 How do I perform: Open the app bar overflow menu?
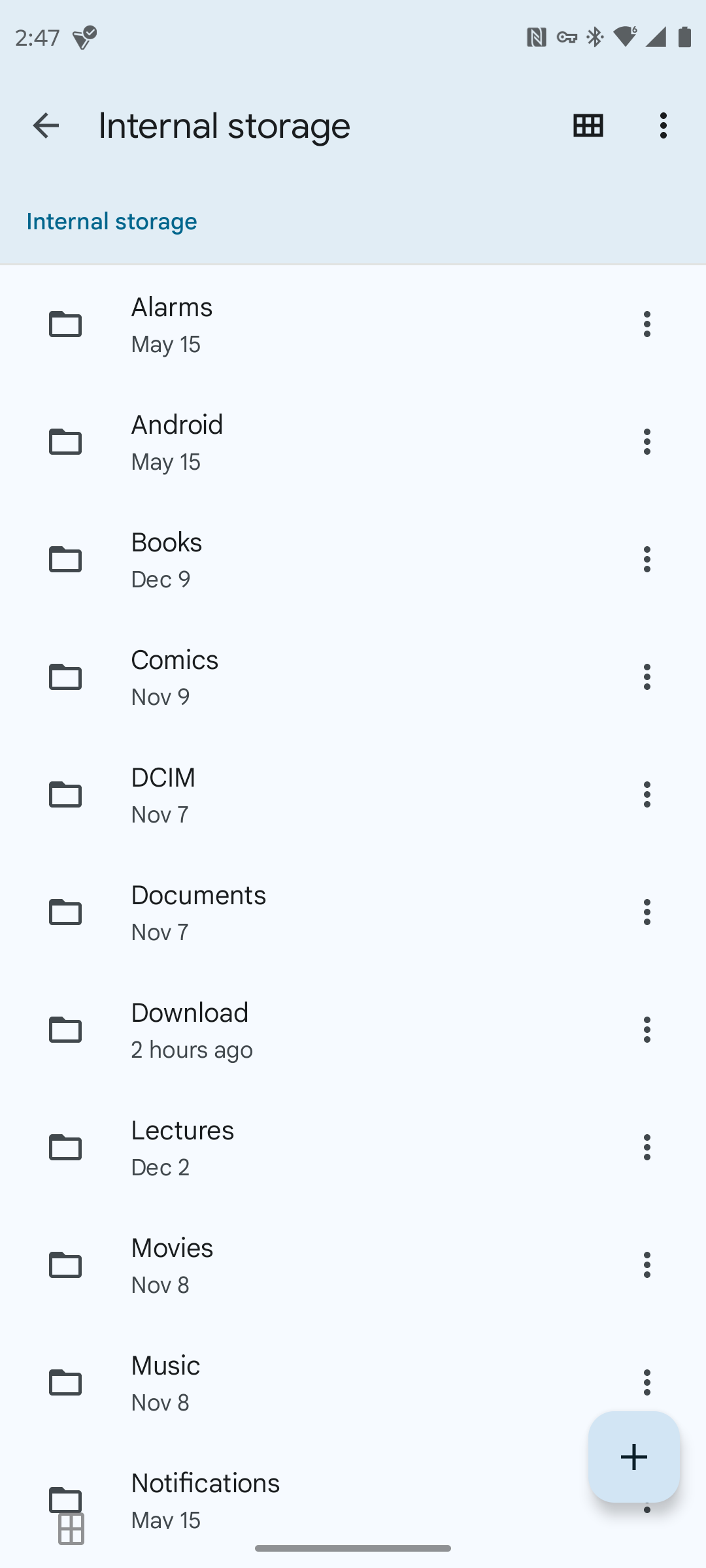(x=664, y=125)
